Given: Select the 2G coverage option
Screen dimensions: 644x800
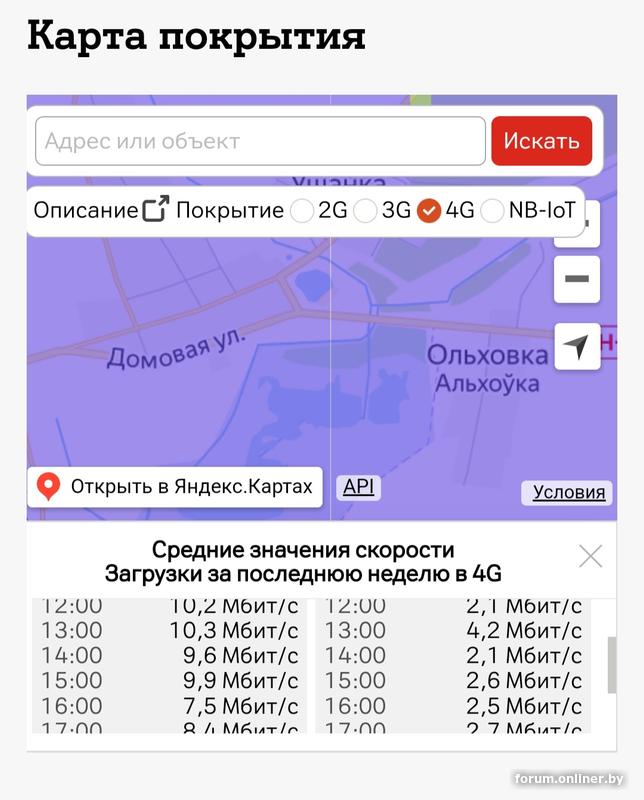Looking at the screenshot, I should pyautogui.click(x=302, y=211).
